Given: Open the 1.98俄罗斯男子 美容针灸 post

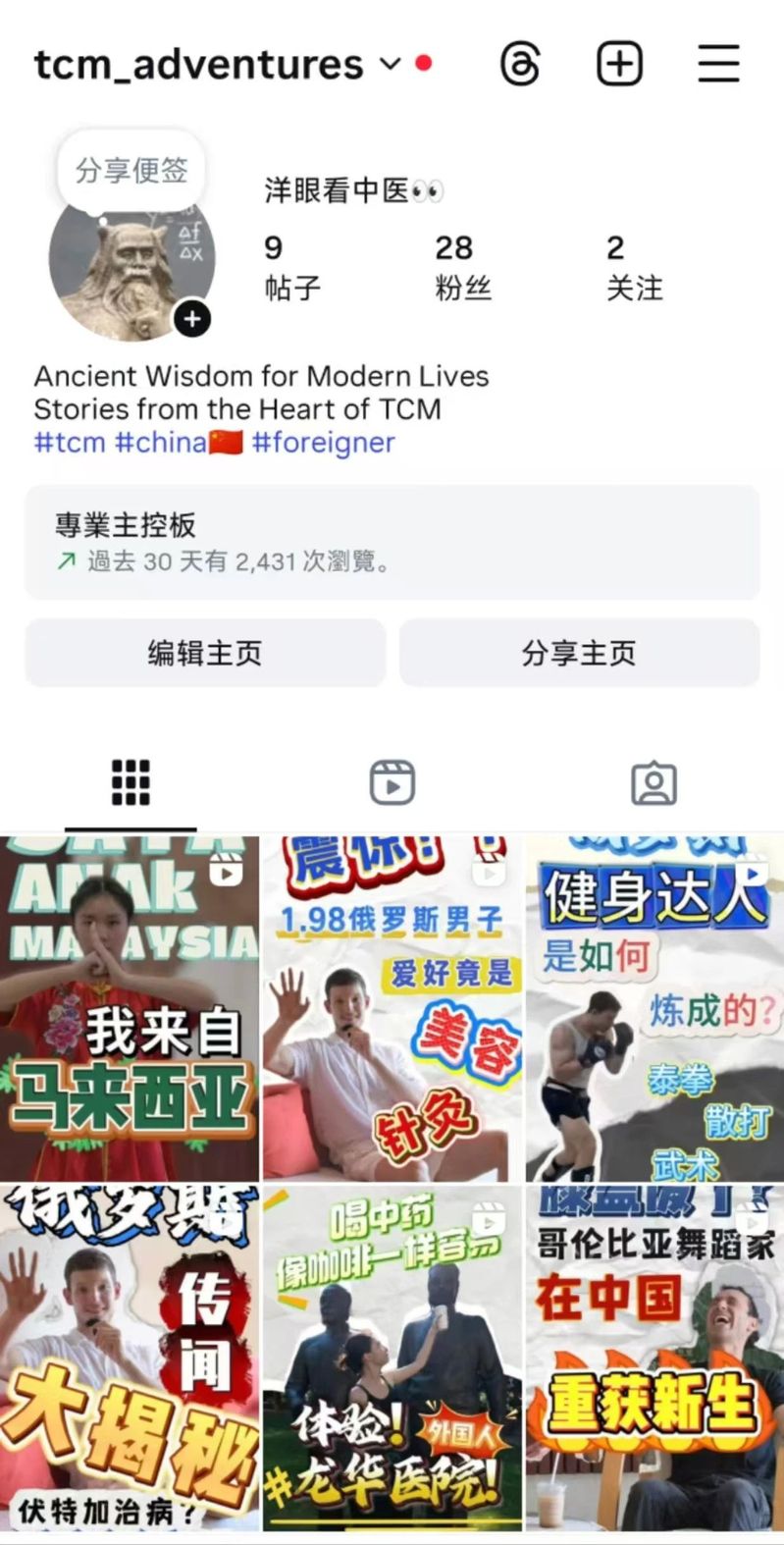Looking at the screenshot, I should pos(392,1009).
